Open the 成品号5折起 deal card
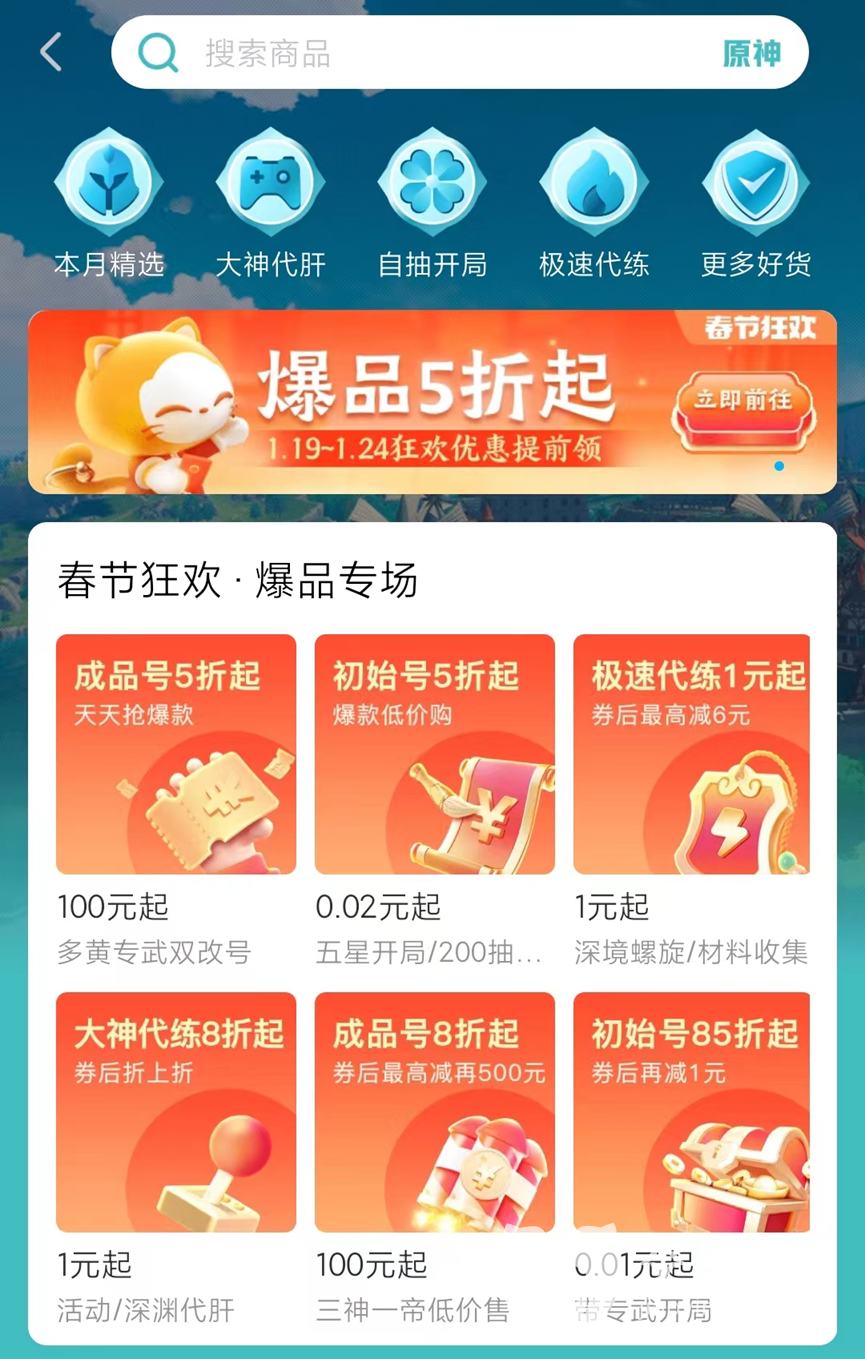 [x=176, y=754]
